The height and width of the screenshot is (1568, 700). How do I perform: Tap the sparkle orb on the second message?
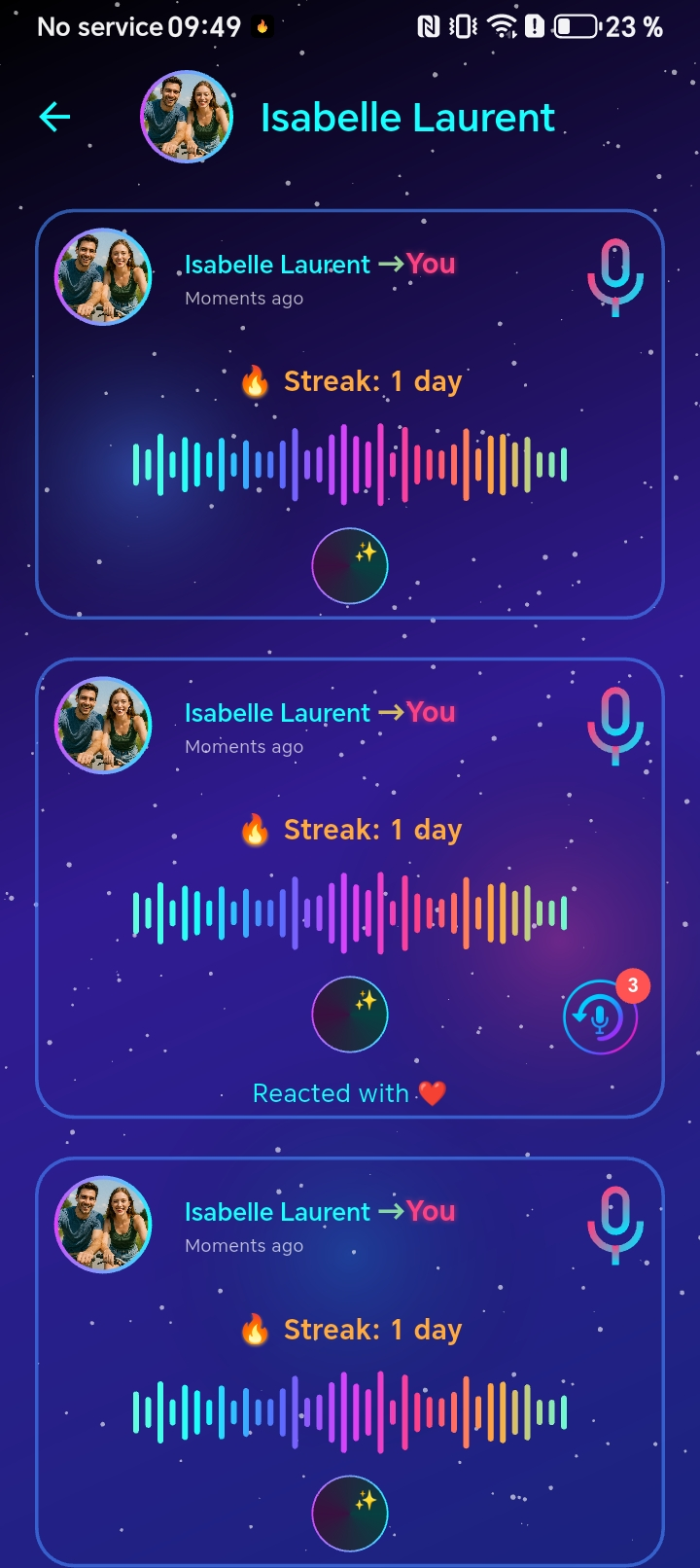[349, 1015]
